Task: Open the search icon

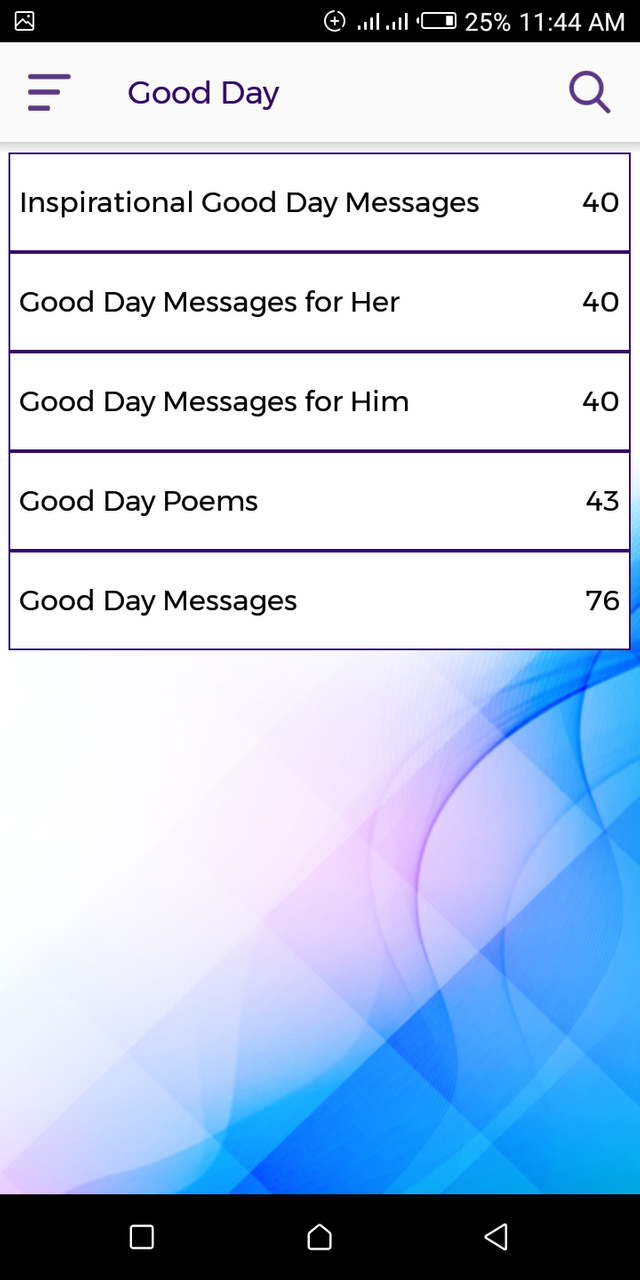Action: pyautogui.click(x=590, y=93)
